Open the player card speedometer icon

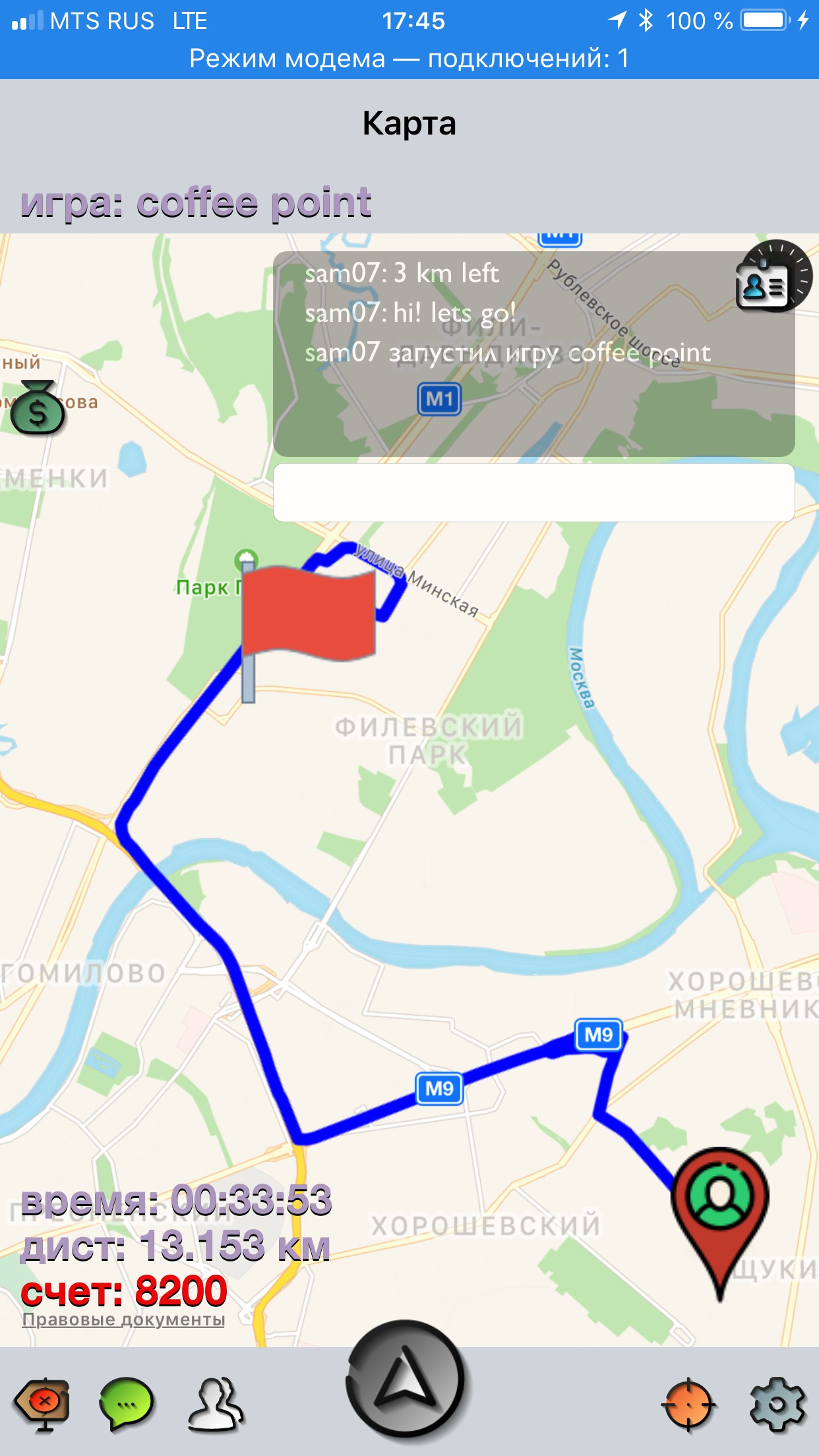773,277
